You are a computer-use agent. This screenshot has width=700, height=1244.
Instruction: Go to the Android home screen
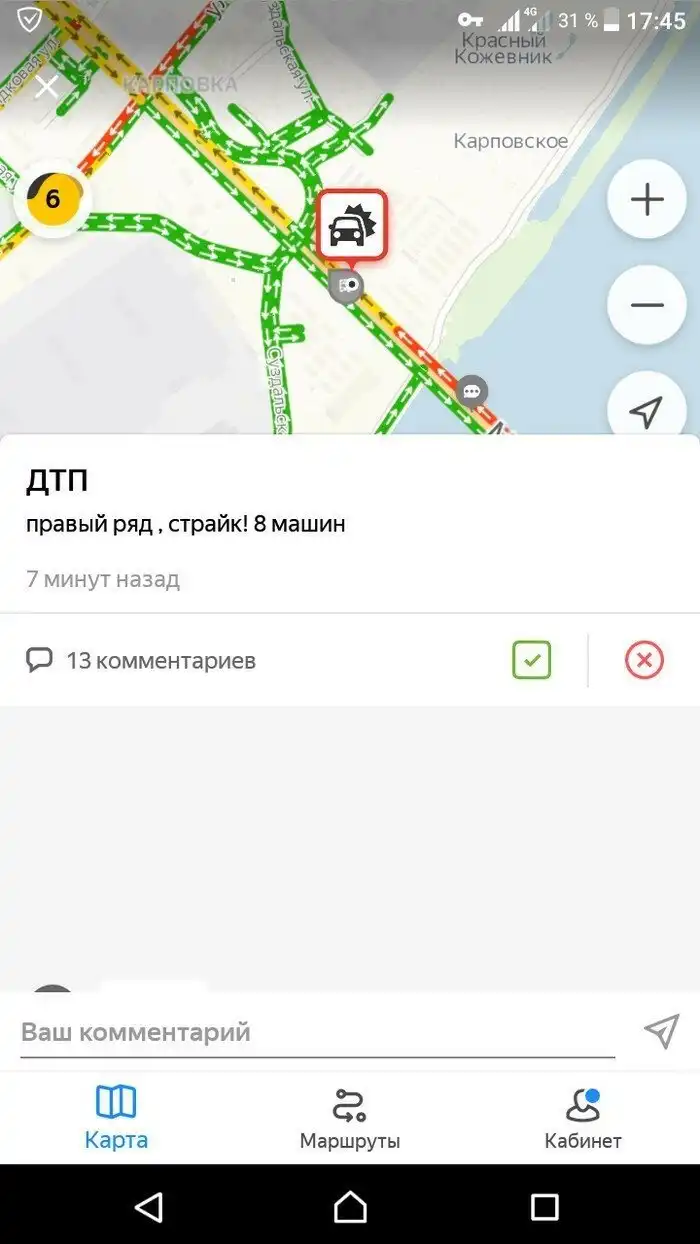350,1206
